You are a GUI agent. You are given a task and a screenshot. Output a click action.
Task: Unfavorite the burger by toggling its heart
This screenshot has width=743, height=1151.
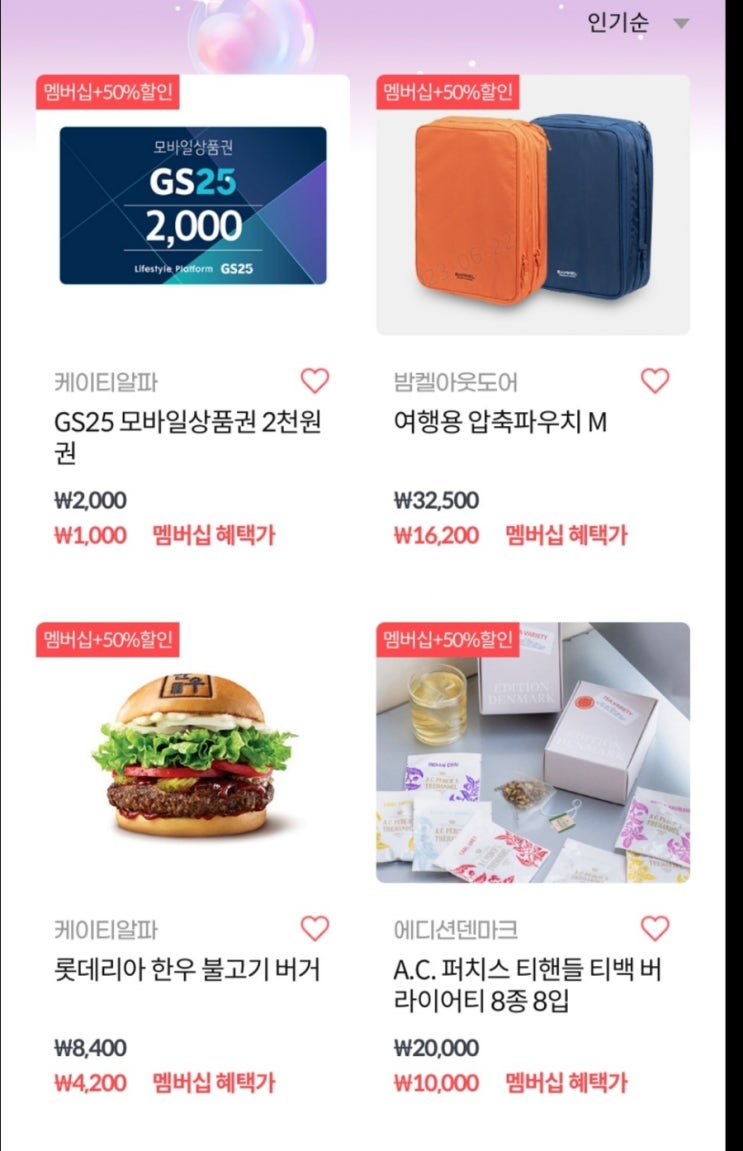click(x=315, y=928)
